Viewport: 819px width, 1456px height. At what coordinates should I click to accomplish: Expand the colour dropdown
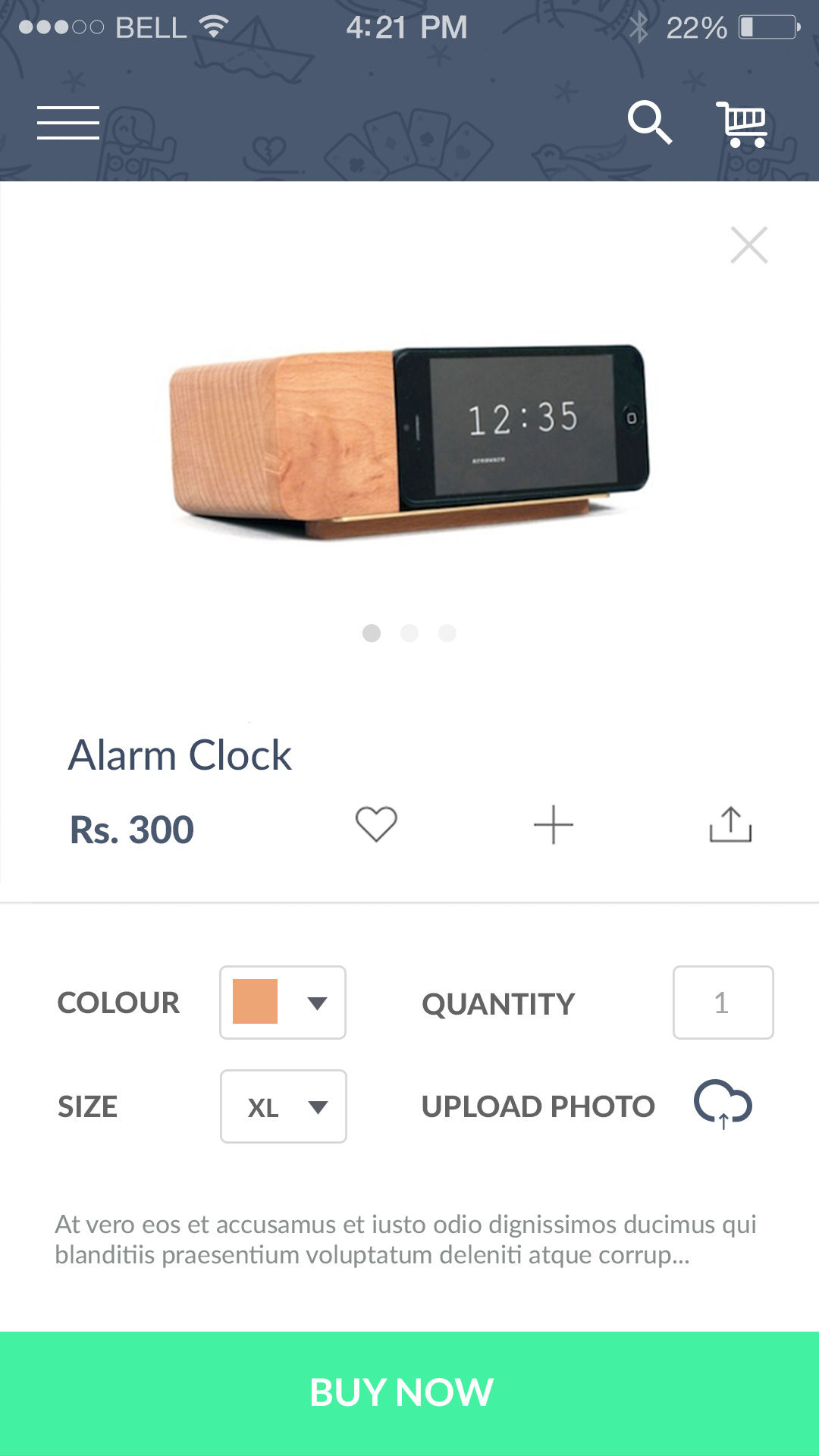(283, 1003)
